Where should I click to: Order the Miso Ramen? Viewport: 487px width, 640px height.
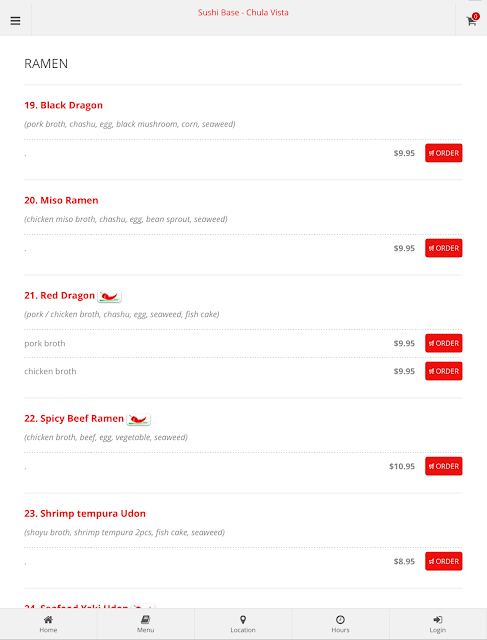[x=443, y=248]
